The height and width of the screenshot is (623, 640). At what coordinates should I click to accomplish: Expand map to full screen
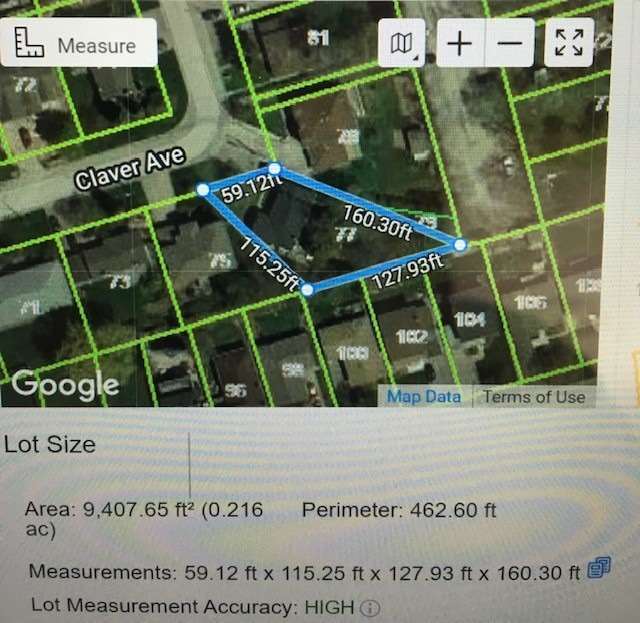coord(569,44)
